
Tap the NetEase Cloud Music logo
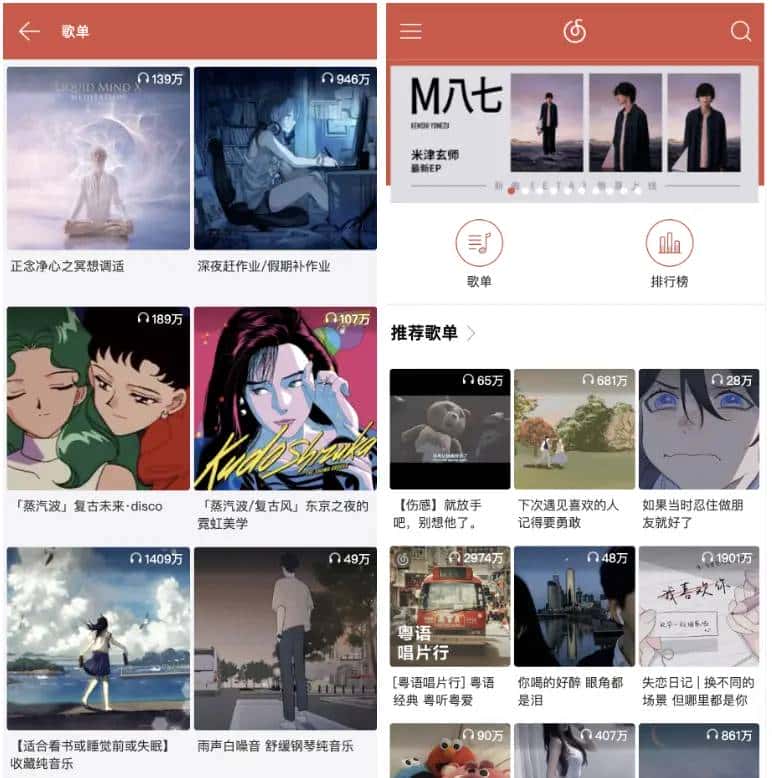coord(576,31)
